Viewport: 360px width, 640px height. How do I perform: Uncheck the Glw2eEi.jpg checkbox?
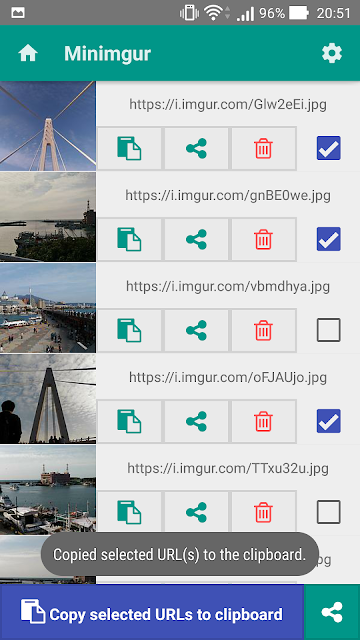pos(329,148)
